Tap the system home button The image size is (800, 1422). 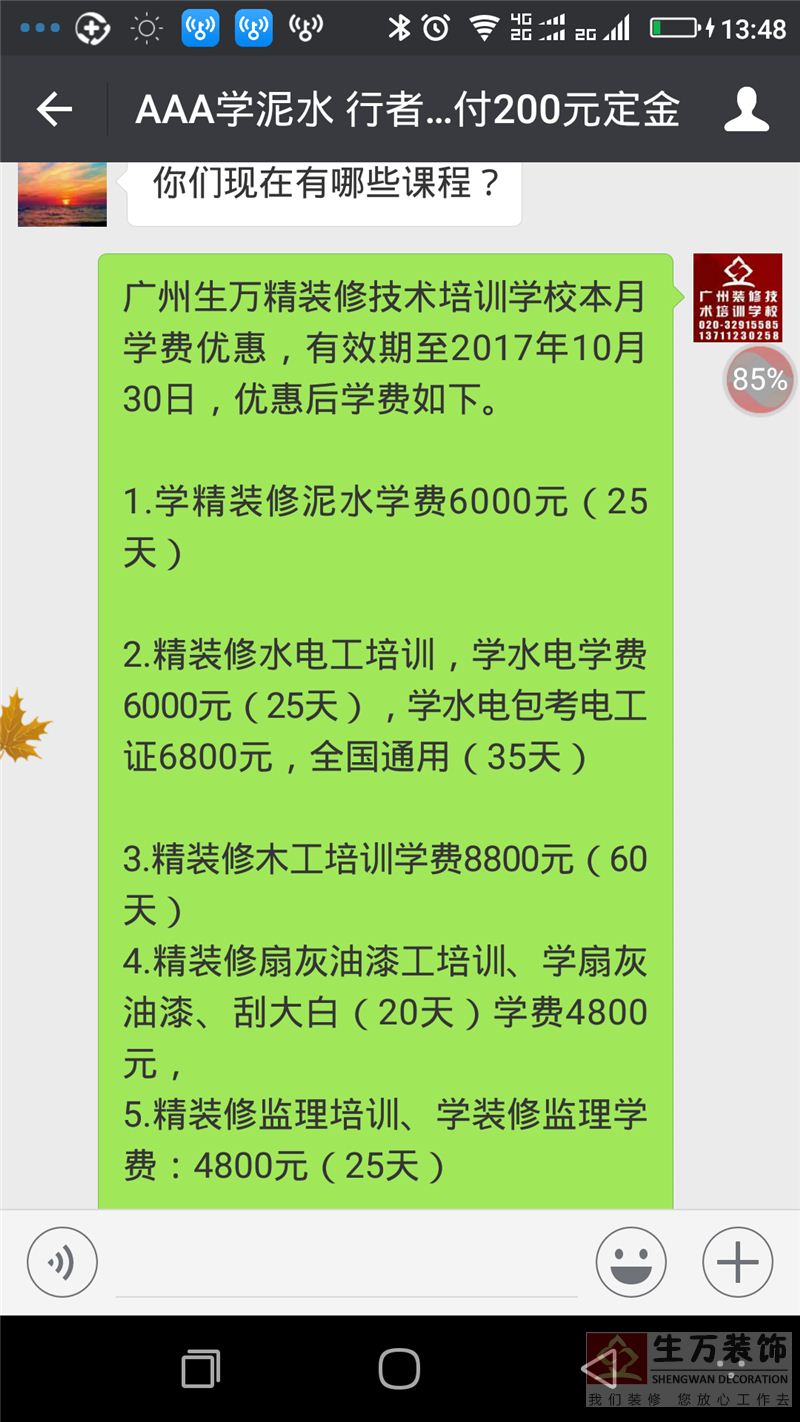point(399,1368)
